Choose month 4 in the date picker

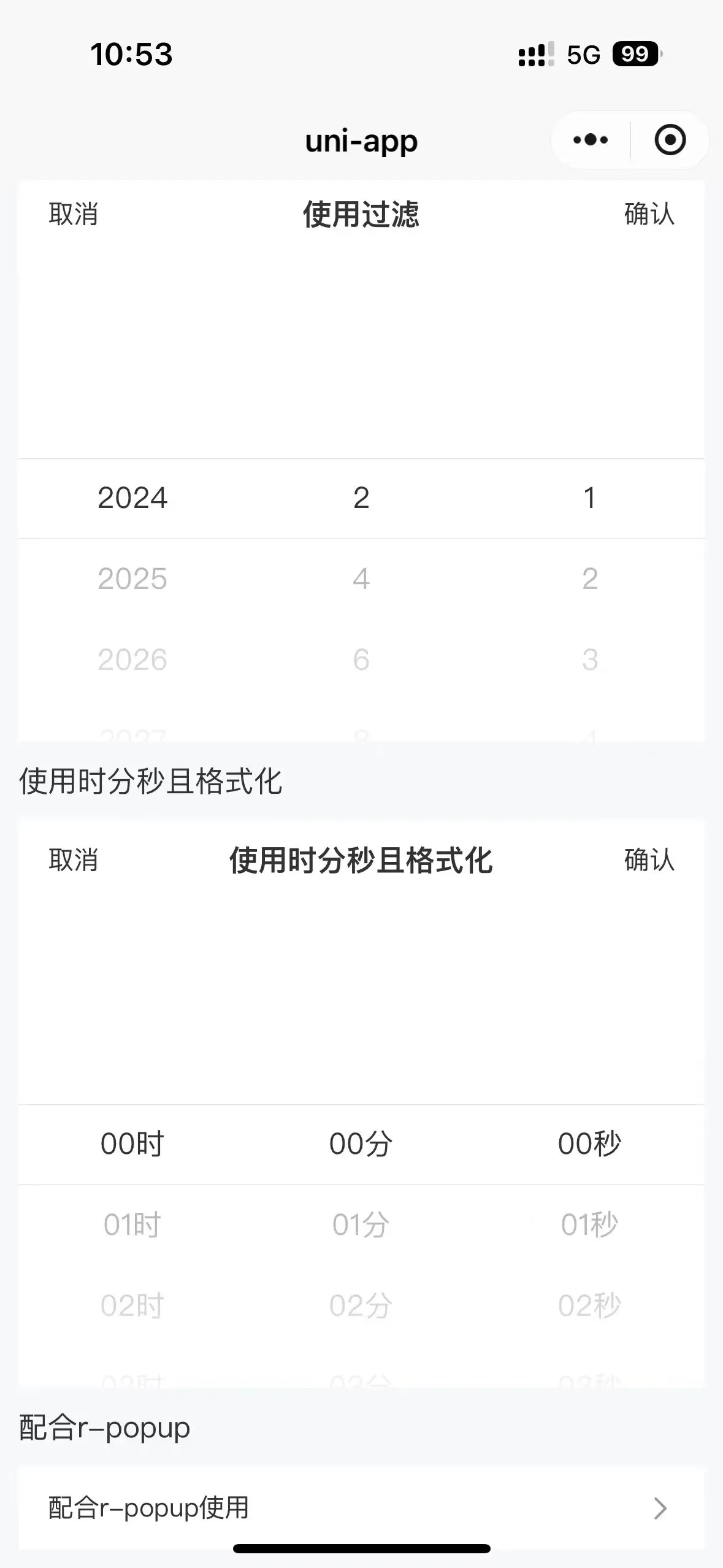click(x=361, y=578)
